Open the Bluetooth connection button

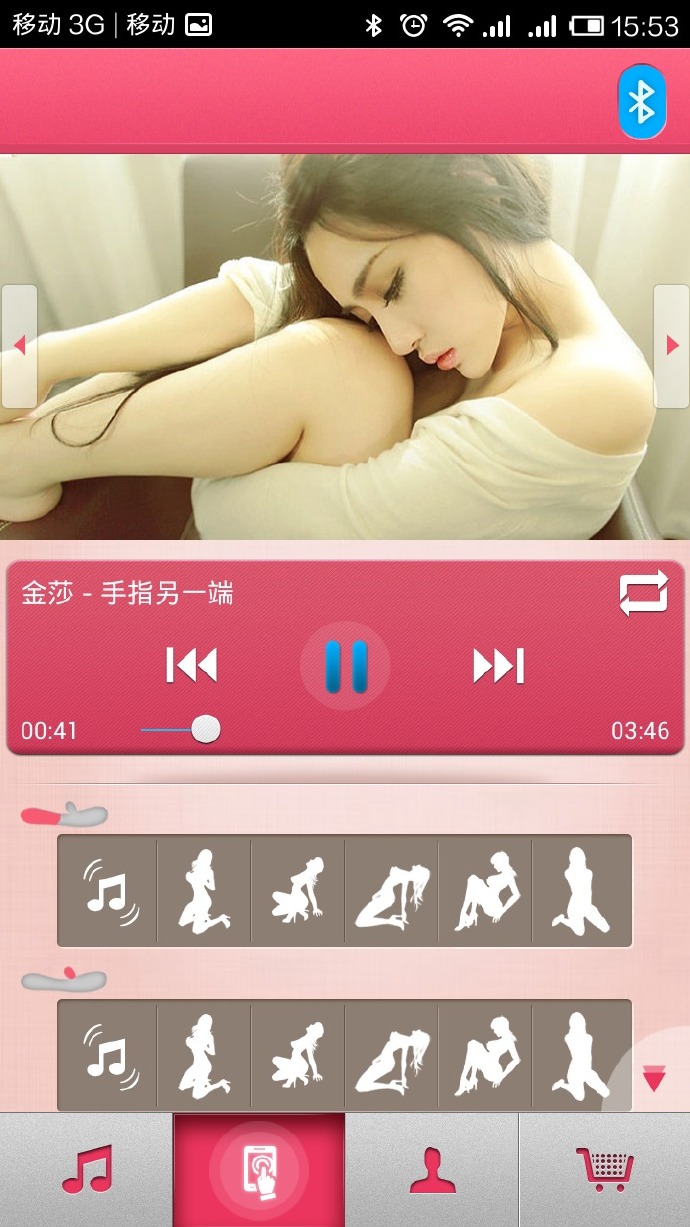641,101
